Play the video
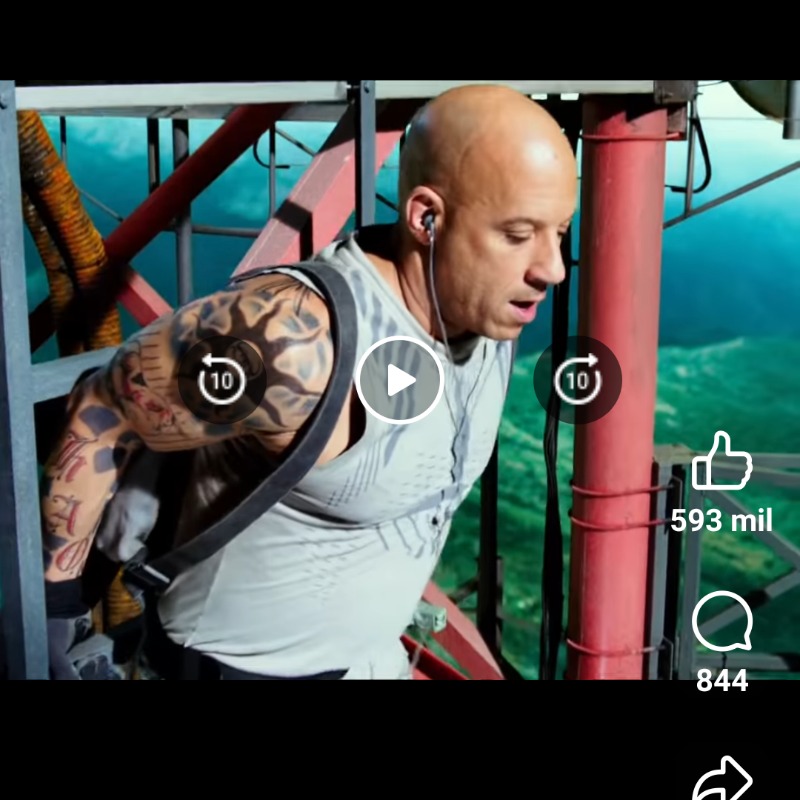 tap(399, 380)
